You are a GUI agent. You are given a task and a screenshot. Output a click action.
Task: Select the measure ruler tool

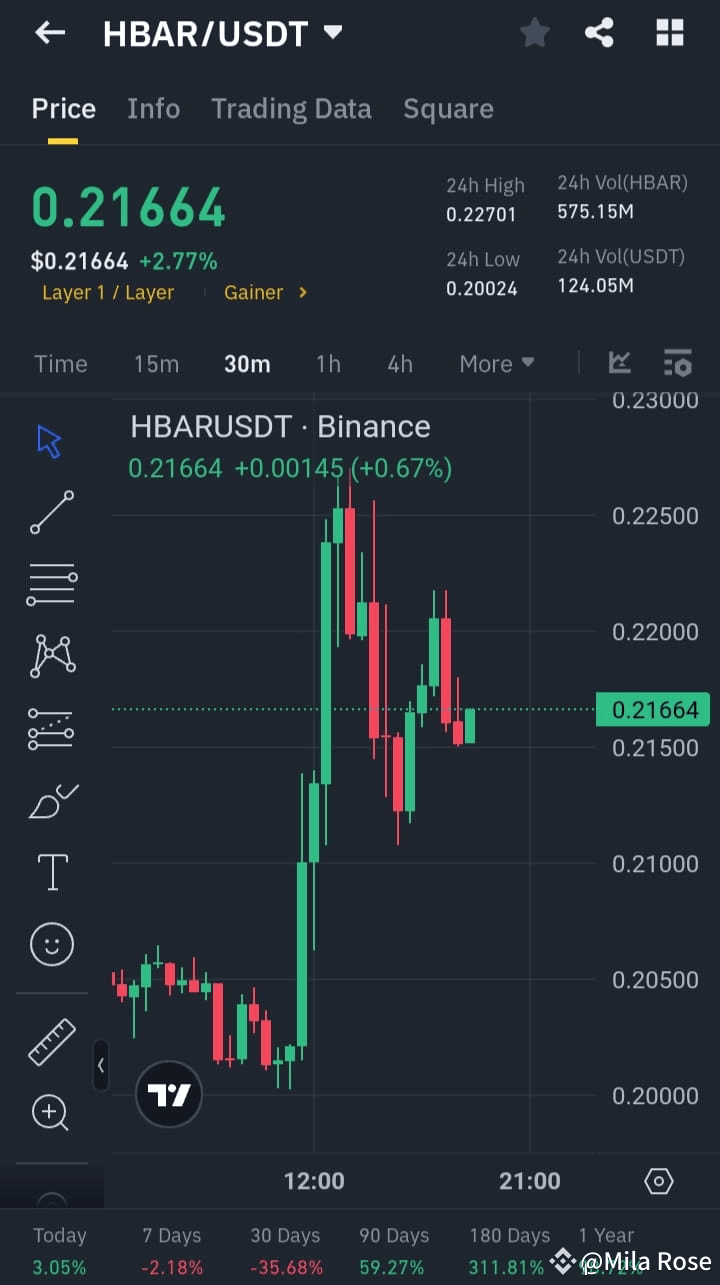pyautogui.click(x=51, y=1041)
